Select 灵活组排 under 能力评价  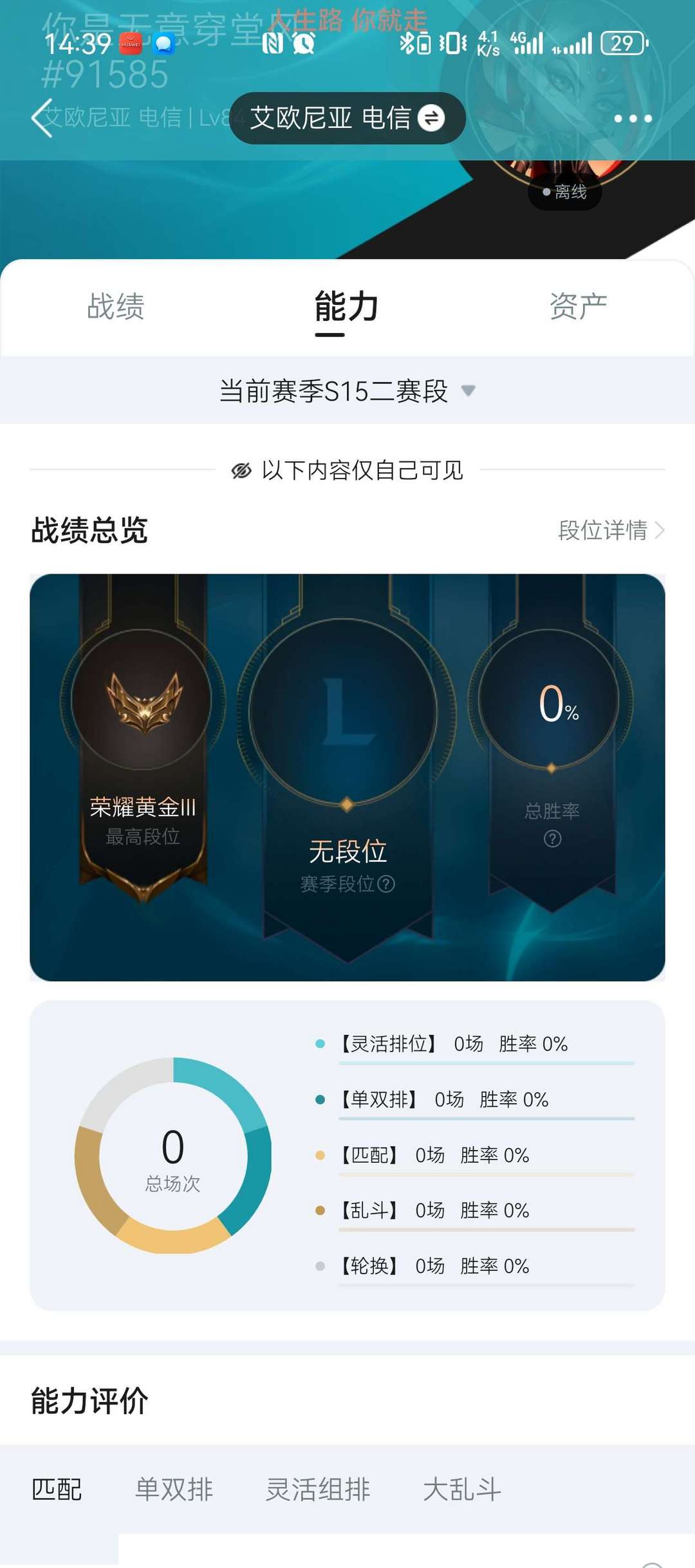pos(318,1490)
